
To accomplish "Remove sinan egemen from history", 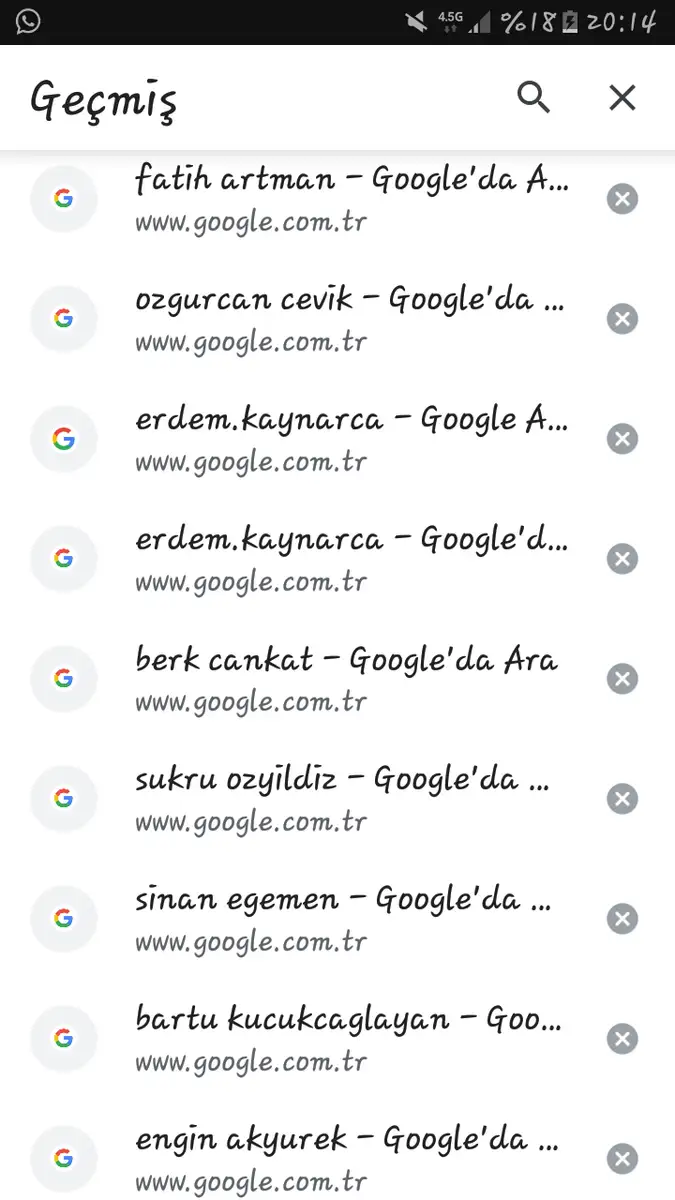I will [x=622, y=919].
